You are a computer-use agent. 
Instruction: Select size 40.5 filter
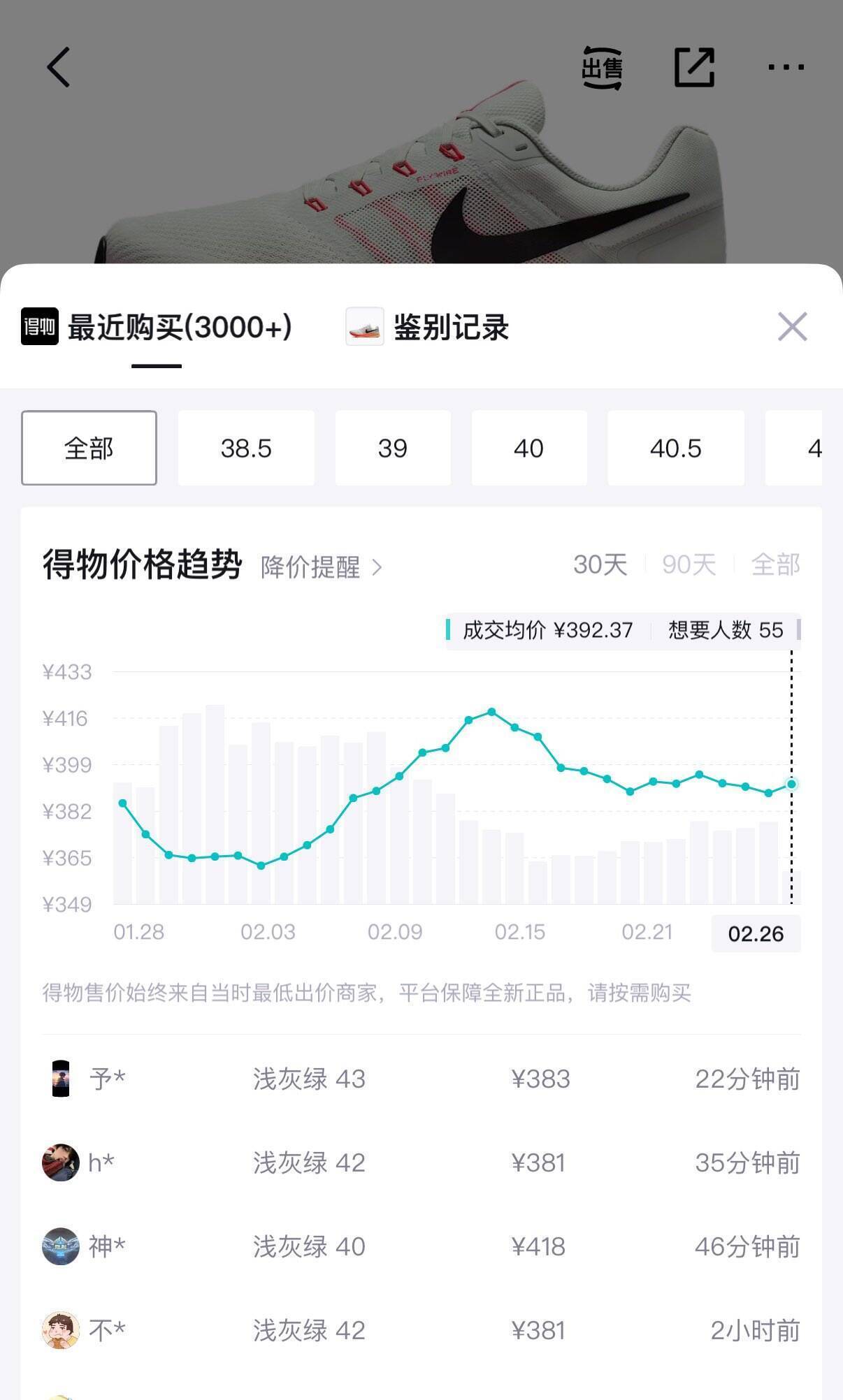pyautogui.click(x=676, y=448)
